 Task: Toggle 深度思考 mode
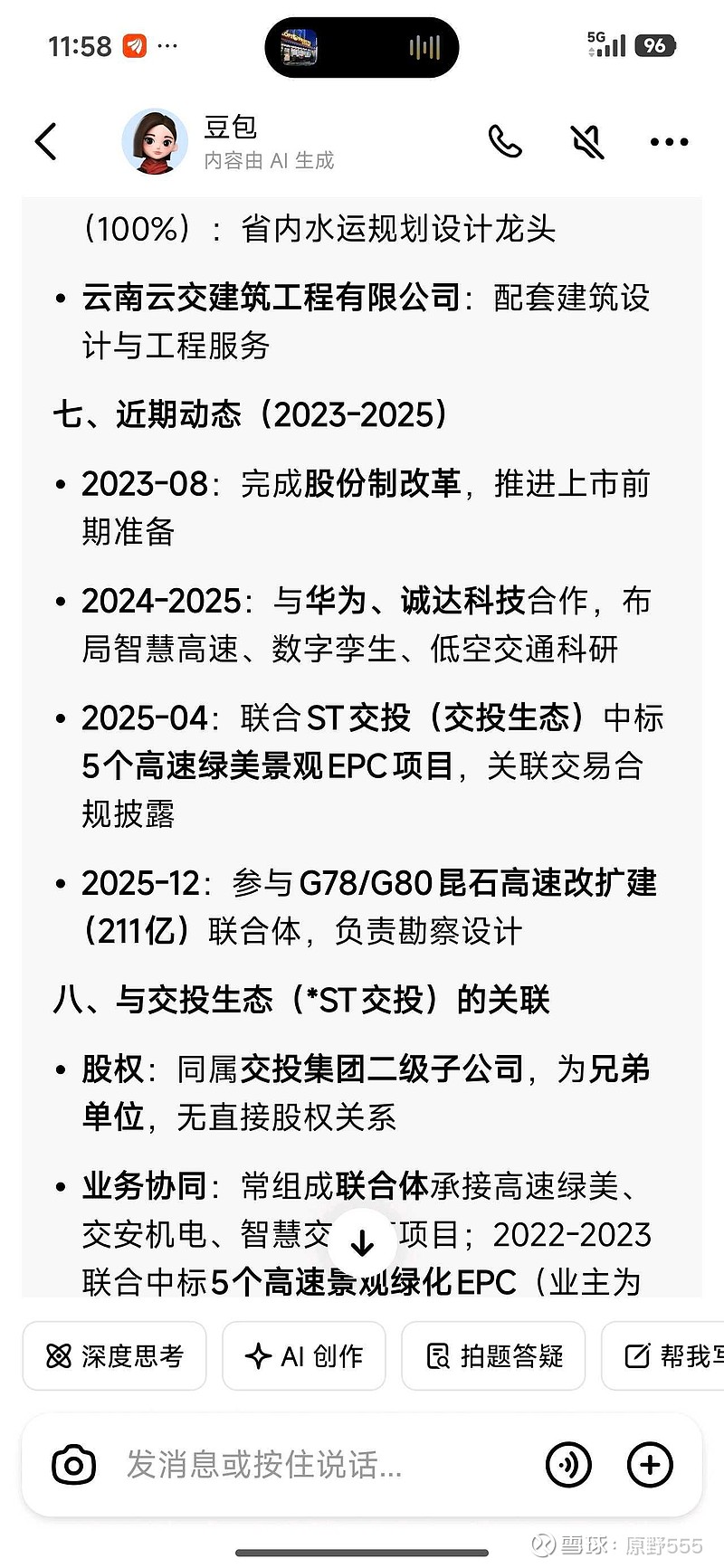(114, 1355)
